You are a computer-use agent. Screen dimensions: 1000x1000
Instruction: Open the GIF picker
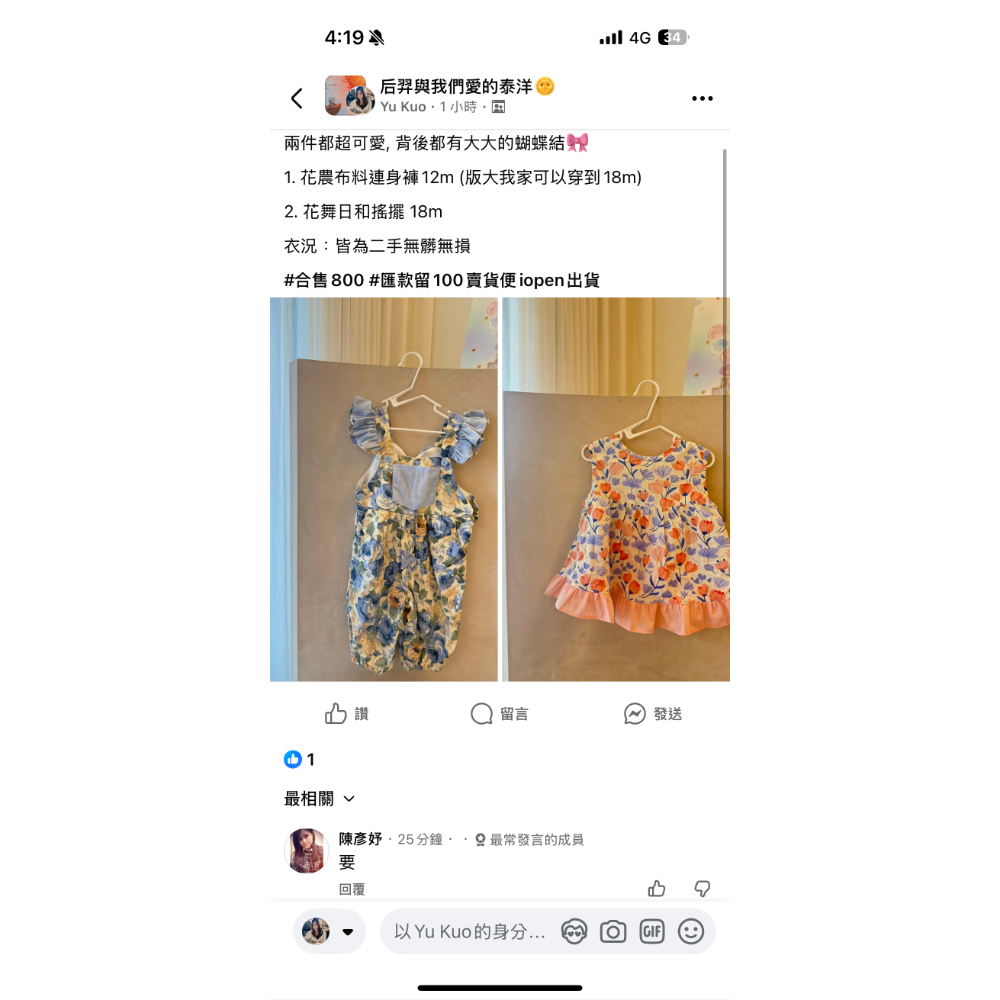coord(652,932)
